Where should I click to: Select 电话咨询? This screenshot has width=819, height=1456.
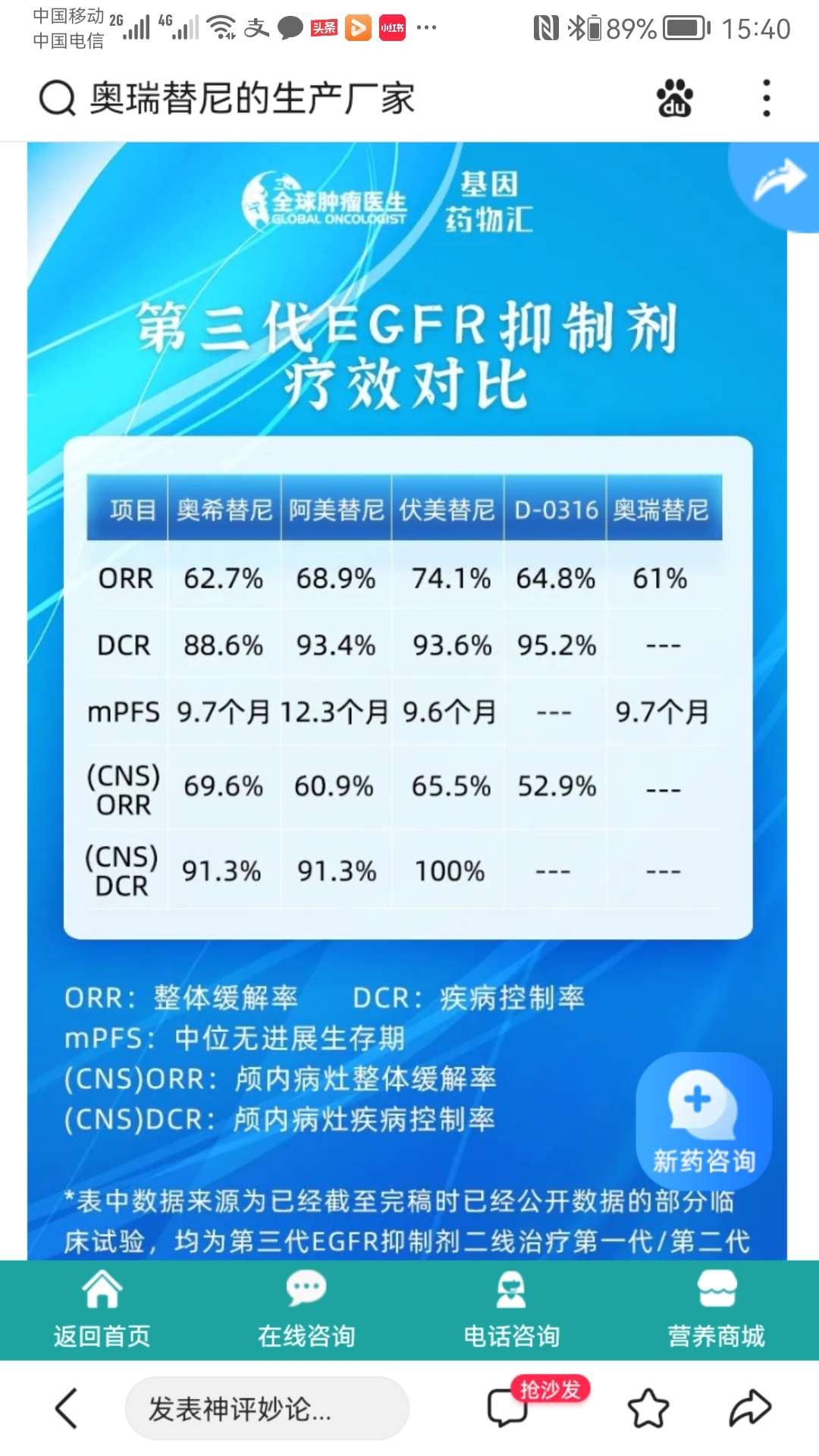tap(511, 1310)
